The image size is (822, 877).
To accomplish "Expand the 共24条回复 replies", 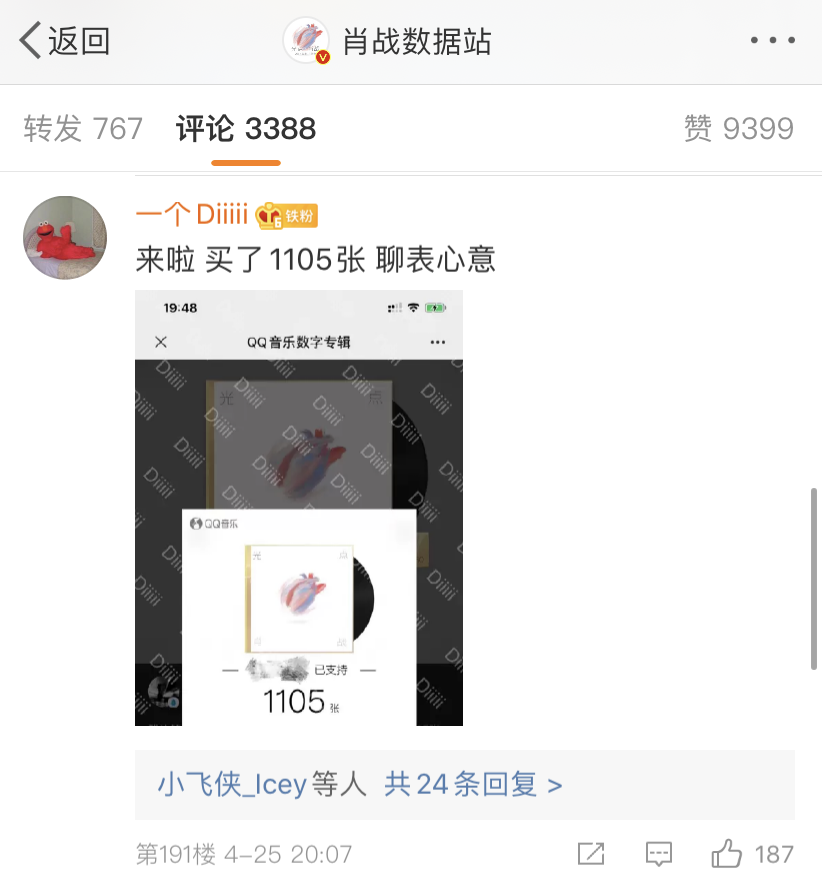I will (473, 785).
